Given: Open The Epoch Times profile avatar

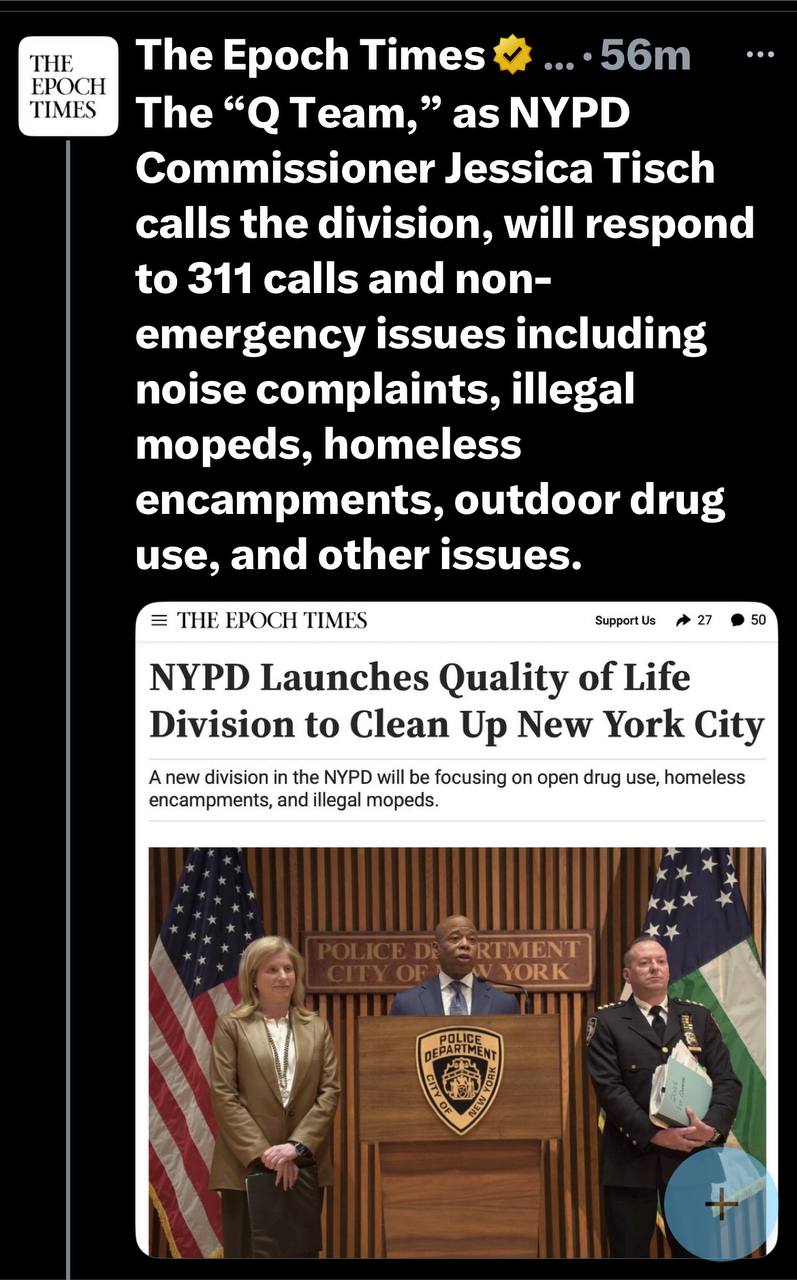Looking at the screenshot, I should [x=68, y=87].
